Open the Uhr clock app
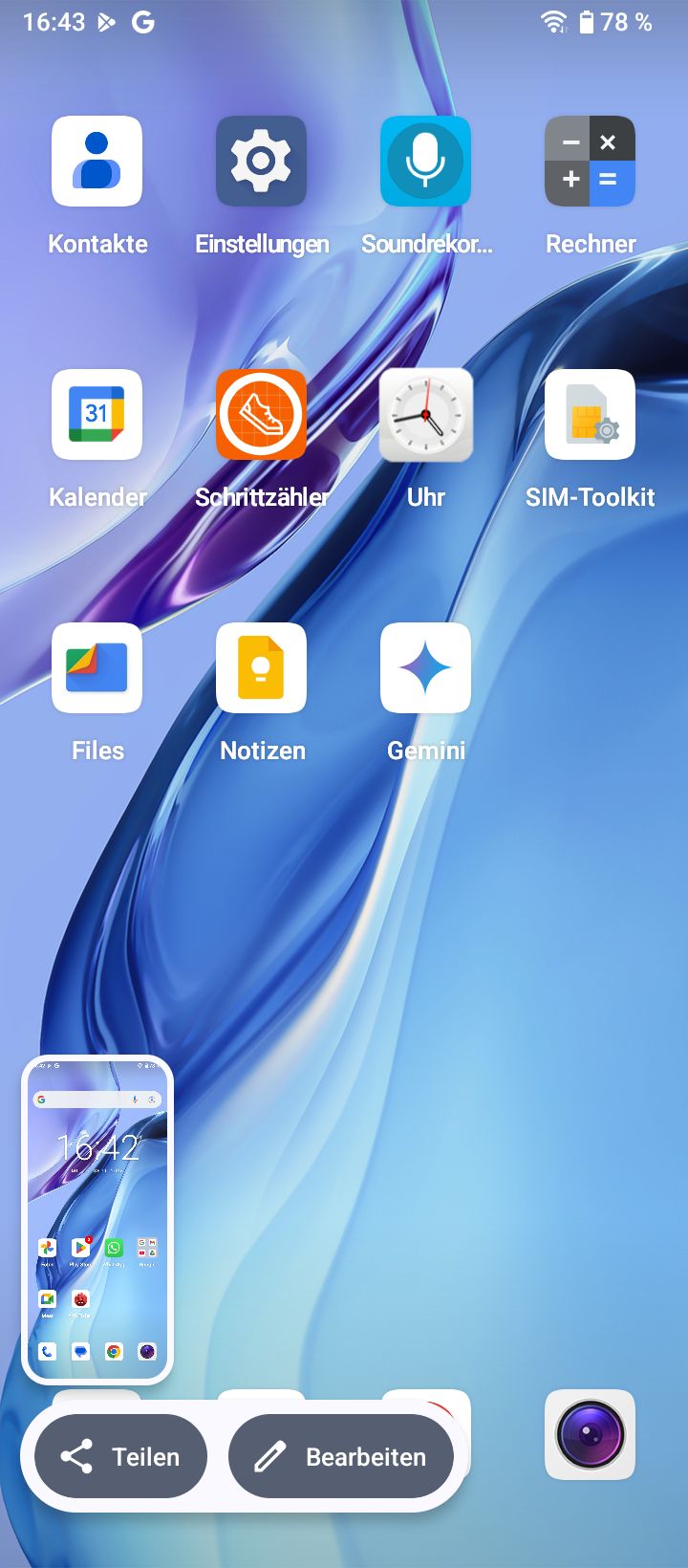Image resolution: width=688 pixels, height=1568 pixels. coord(425,415)
